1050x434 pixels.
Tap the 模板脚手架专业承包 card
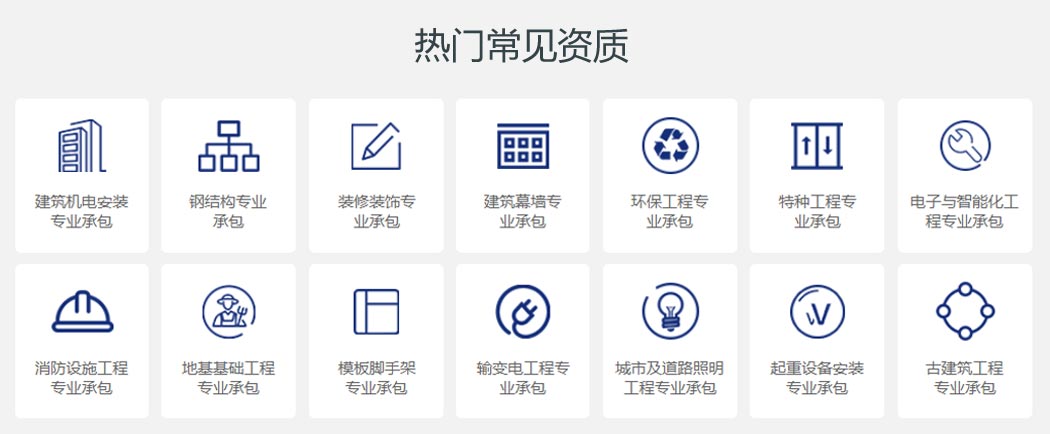(x=376, y=341)
